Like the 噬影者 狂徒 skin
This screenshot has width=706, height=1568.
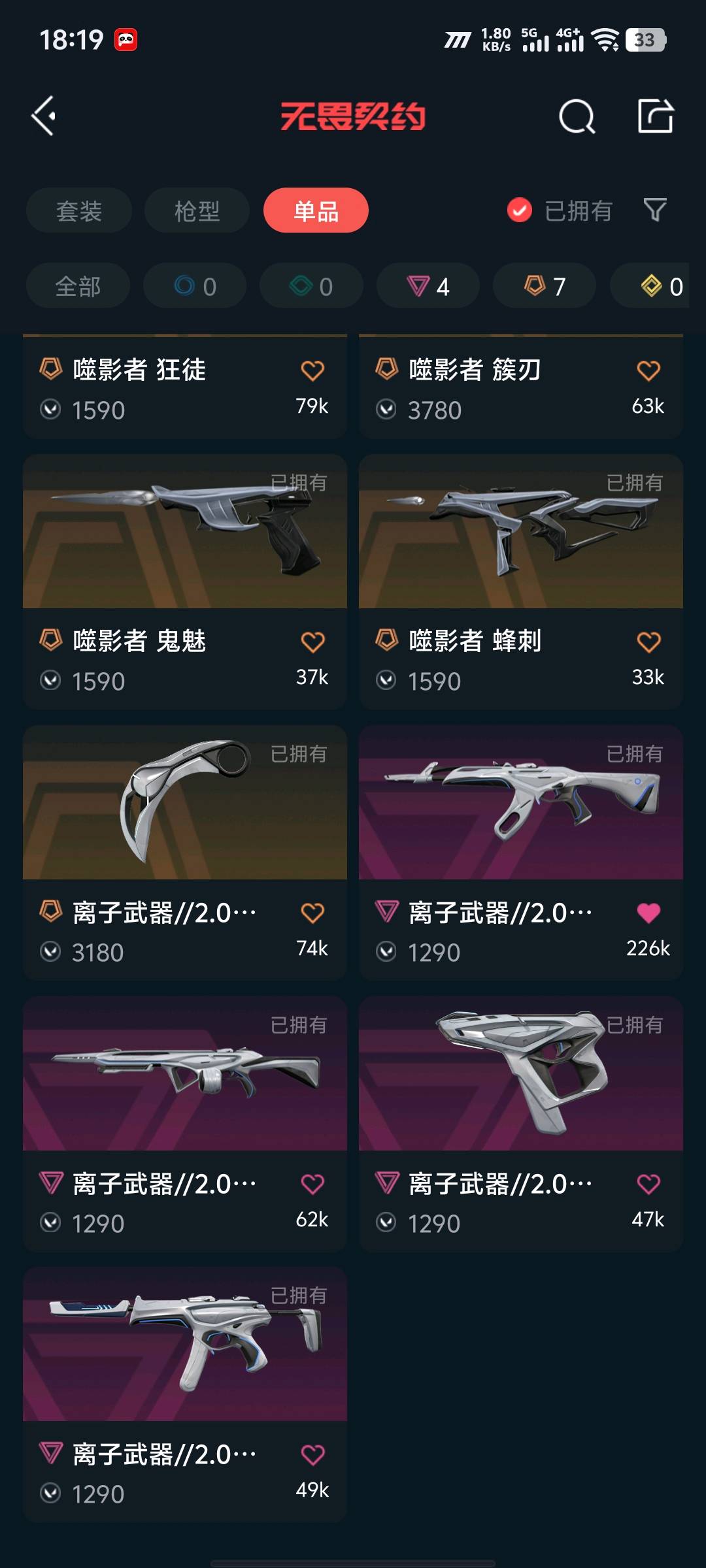(x=312, y=370)
